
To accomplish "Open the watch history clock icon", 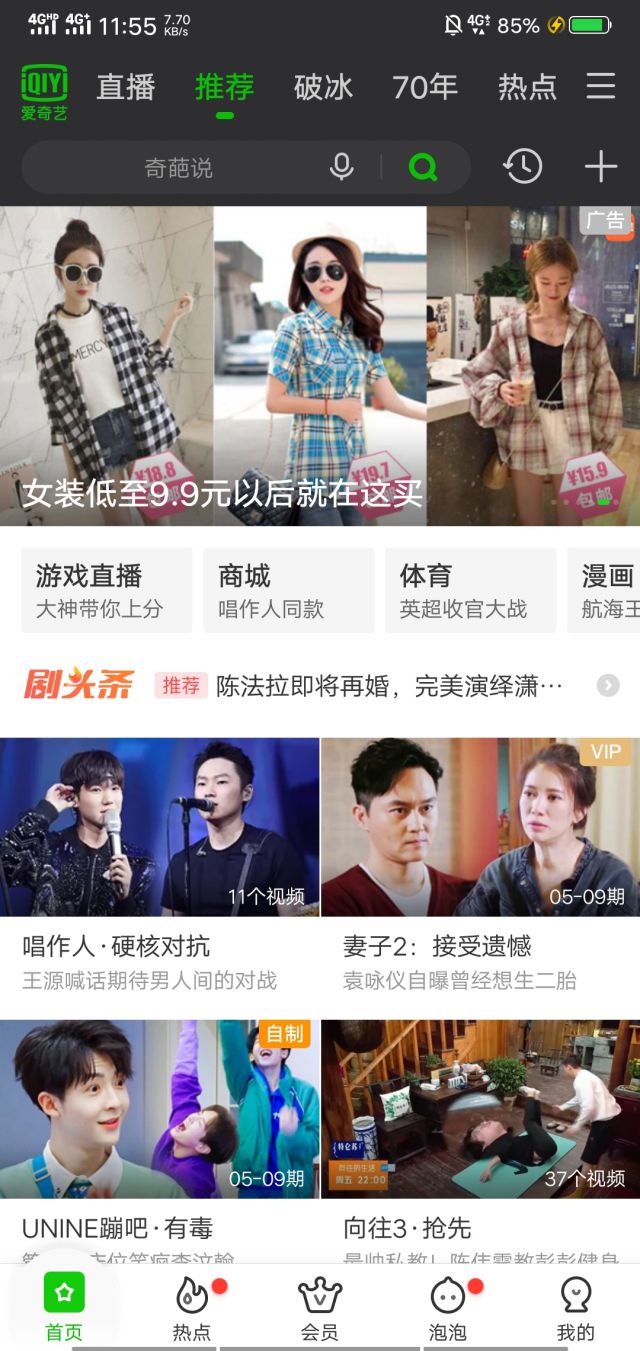I will tap(523, 167).
